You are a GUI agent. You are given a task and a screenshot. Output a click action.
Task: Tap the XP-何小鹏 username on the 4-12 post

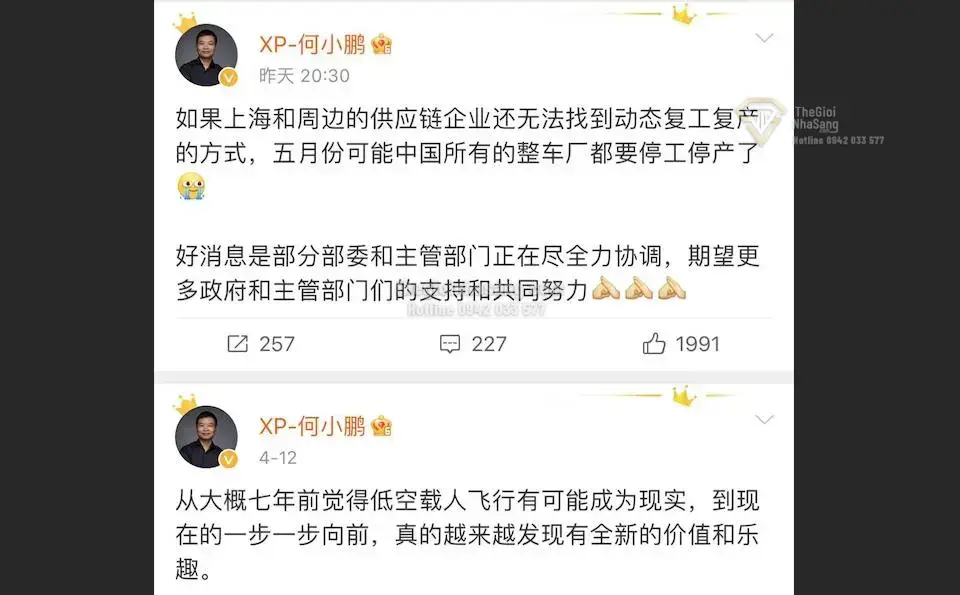312,426
